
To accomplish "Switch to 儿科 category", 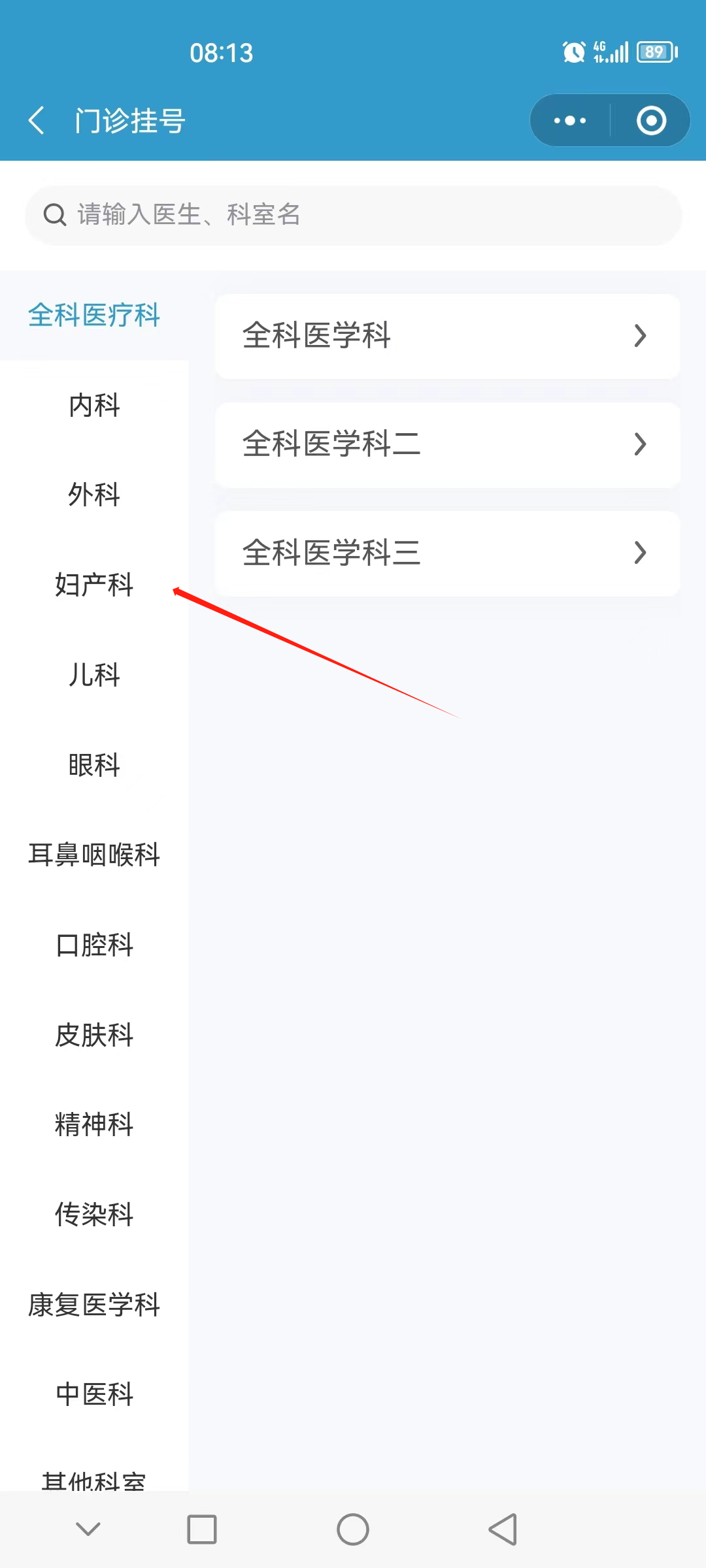I will click(94, 674).
